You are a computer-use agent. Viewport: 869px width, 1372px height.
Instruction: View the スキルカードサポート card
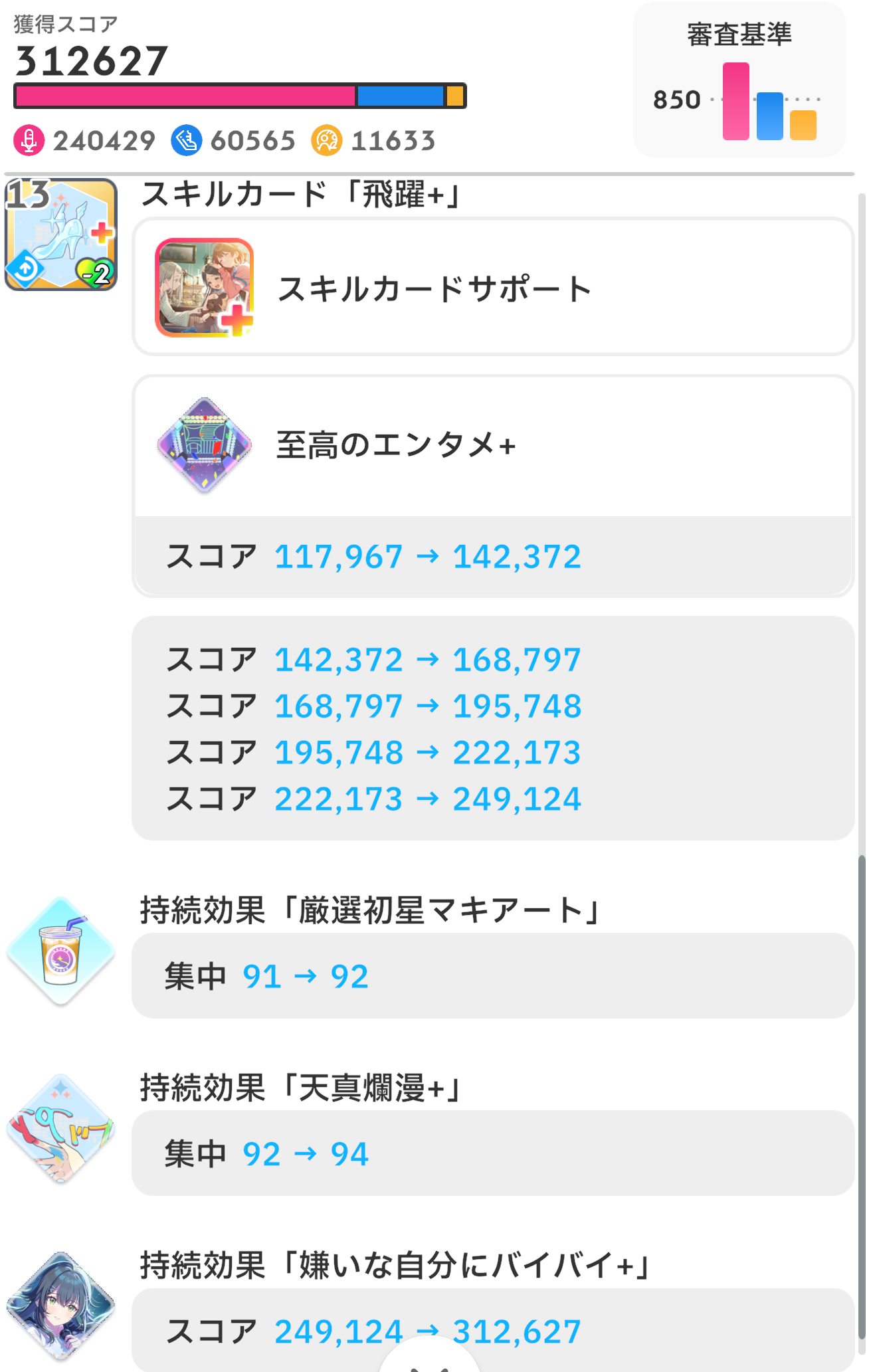coord(492,288)
